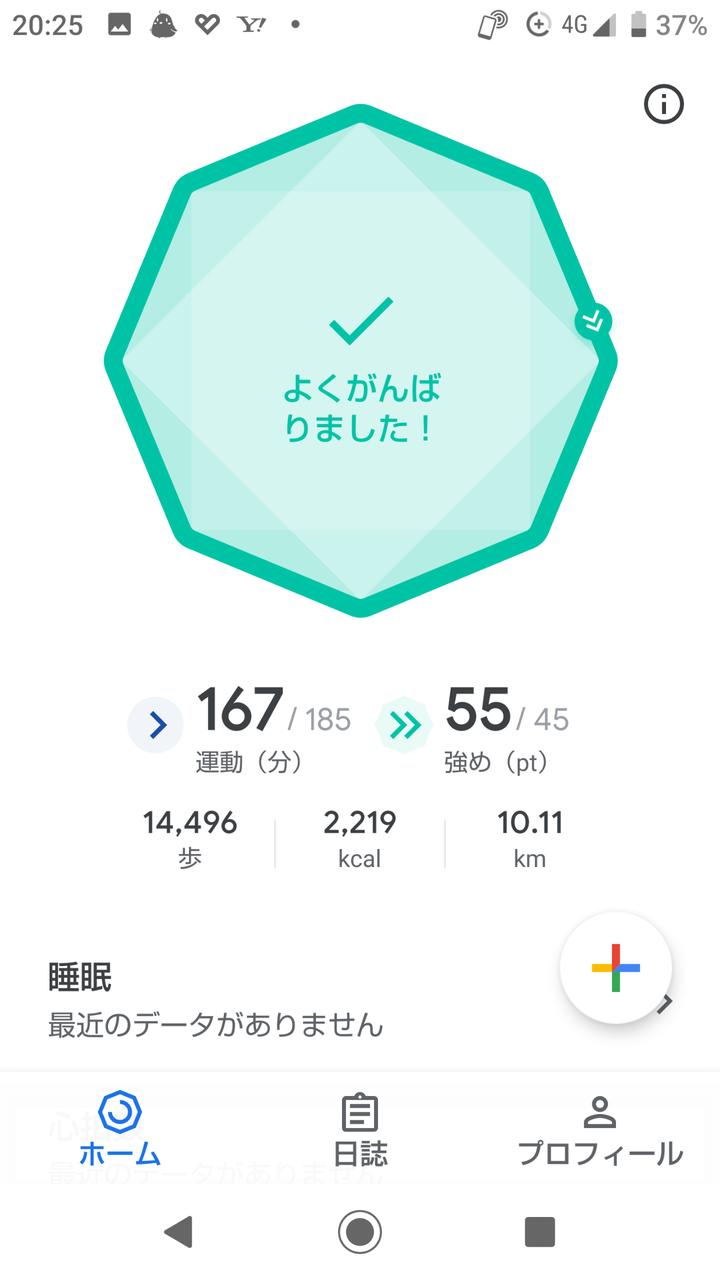This screenshot has height=1280, width=720.
Task: Open the multicolor plus button to add data
Action: point(616,967)
